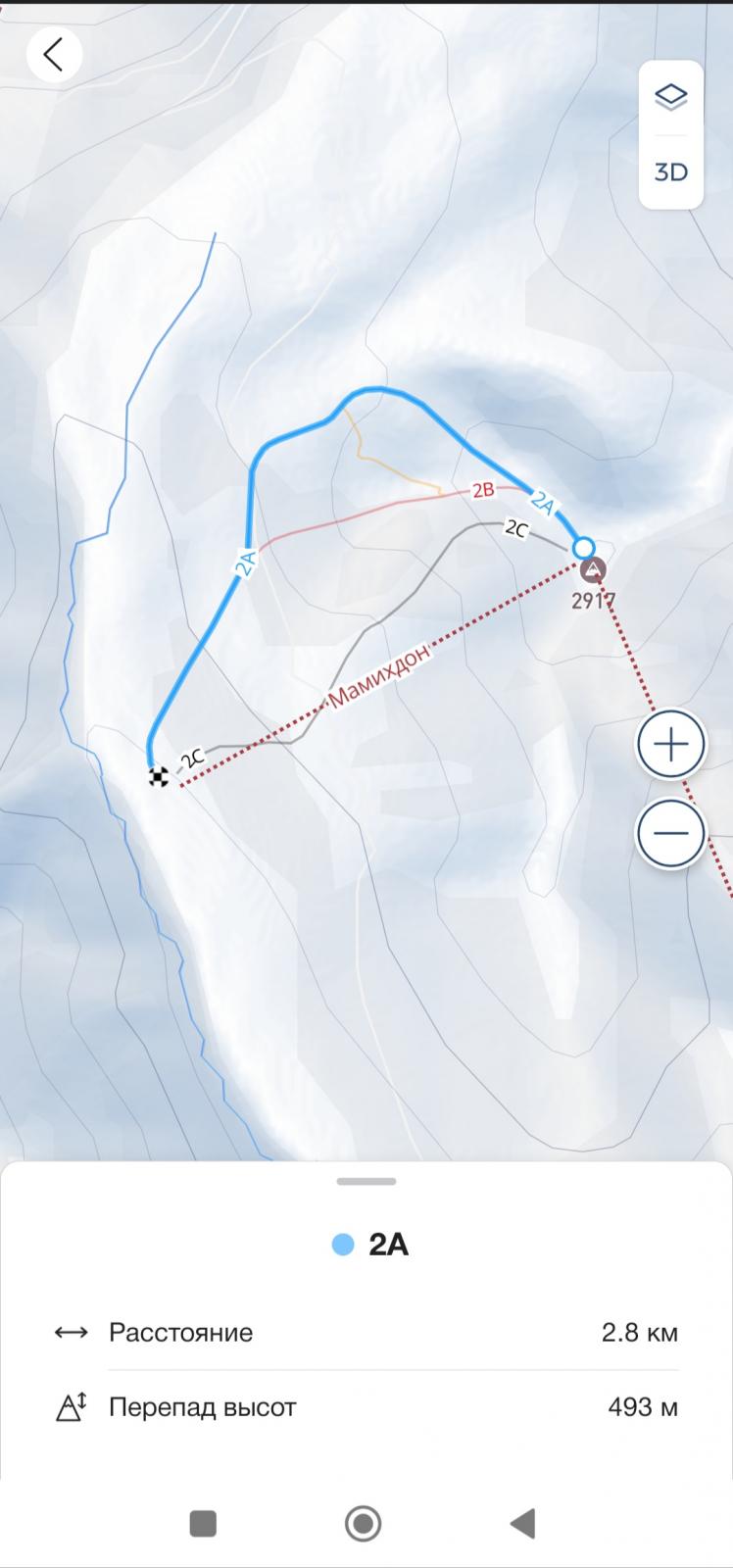Open recent apps with the square button

[203, 1523]
